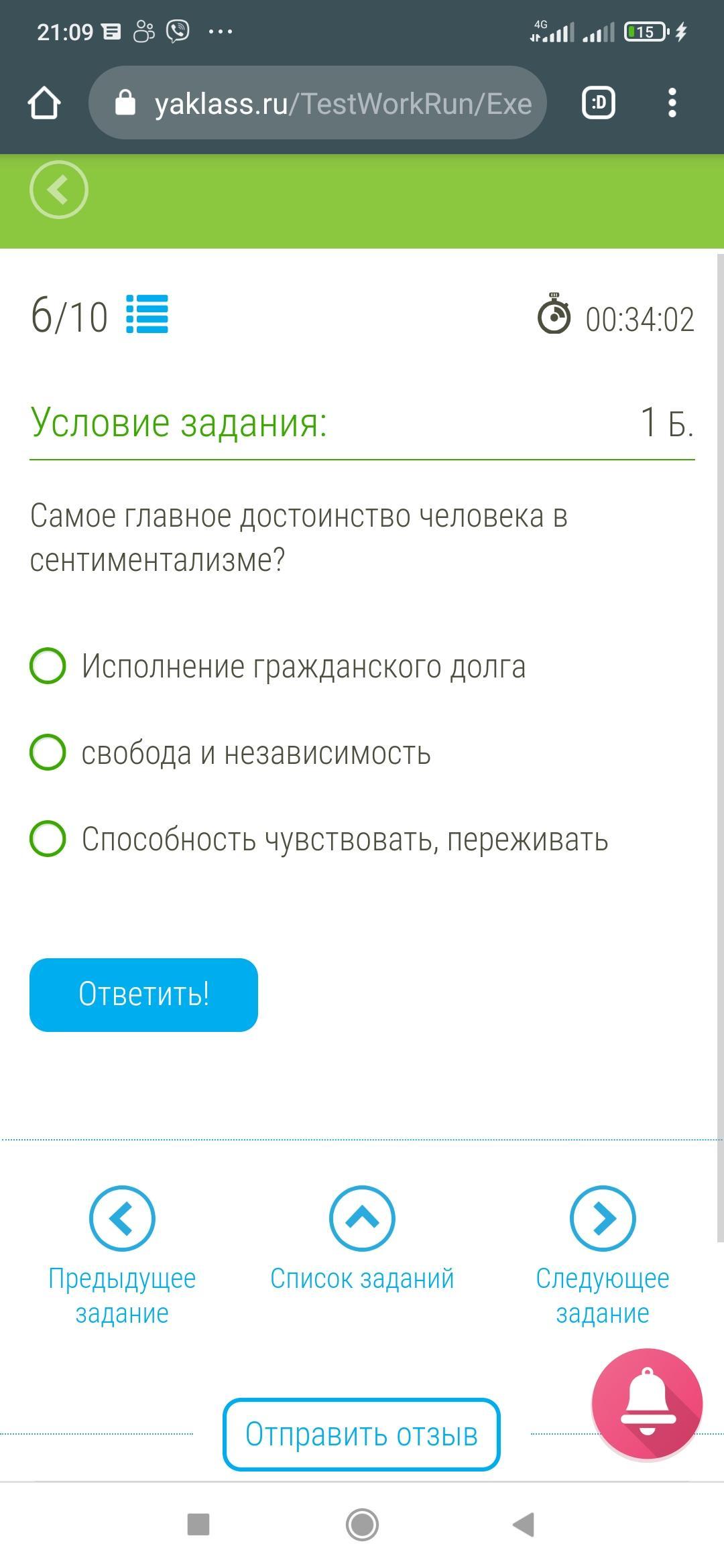Submit the answer with "Ответить!"
Viewport: 724px width, 1568px height.
pyautogui.click(x=143, y=994)
